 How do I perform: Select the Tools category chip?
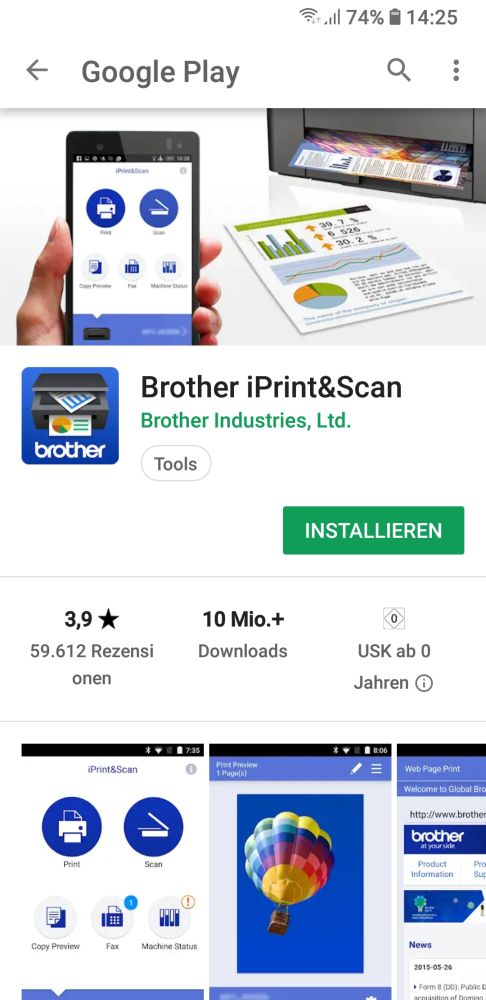(x=175, y=464)
